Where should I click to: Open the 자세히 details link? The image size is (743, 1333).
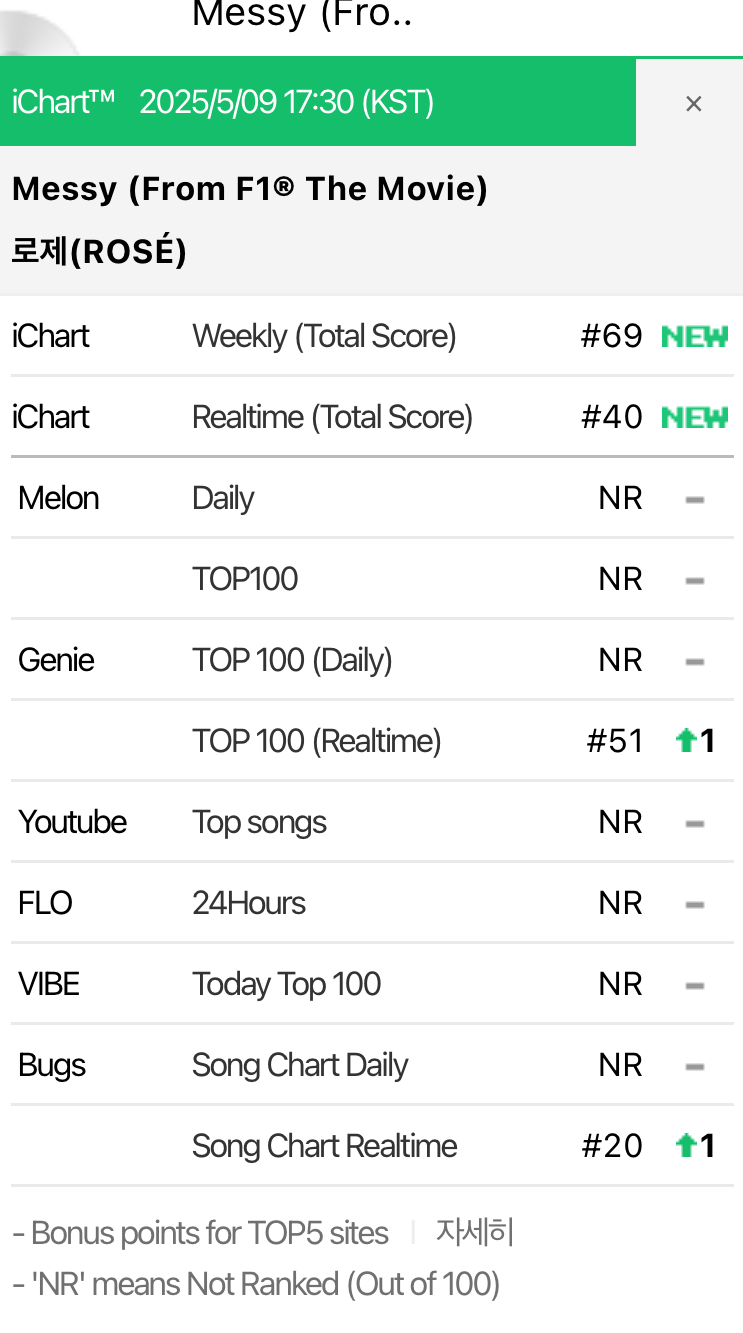474,1232
